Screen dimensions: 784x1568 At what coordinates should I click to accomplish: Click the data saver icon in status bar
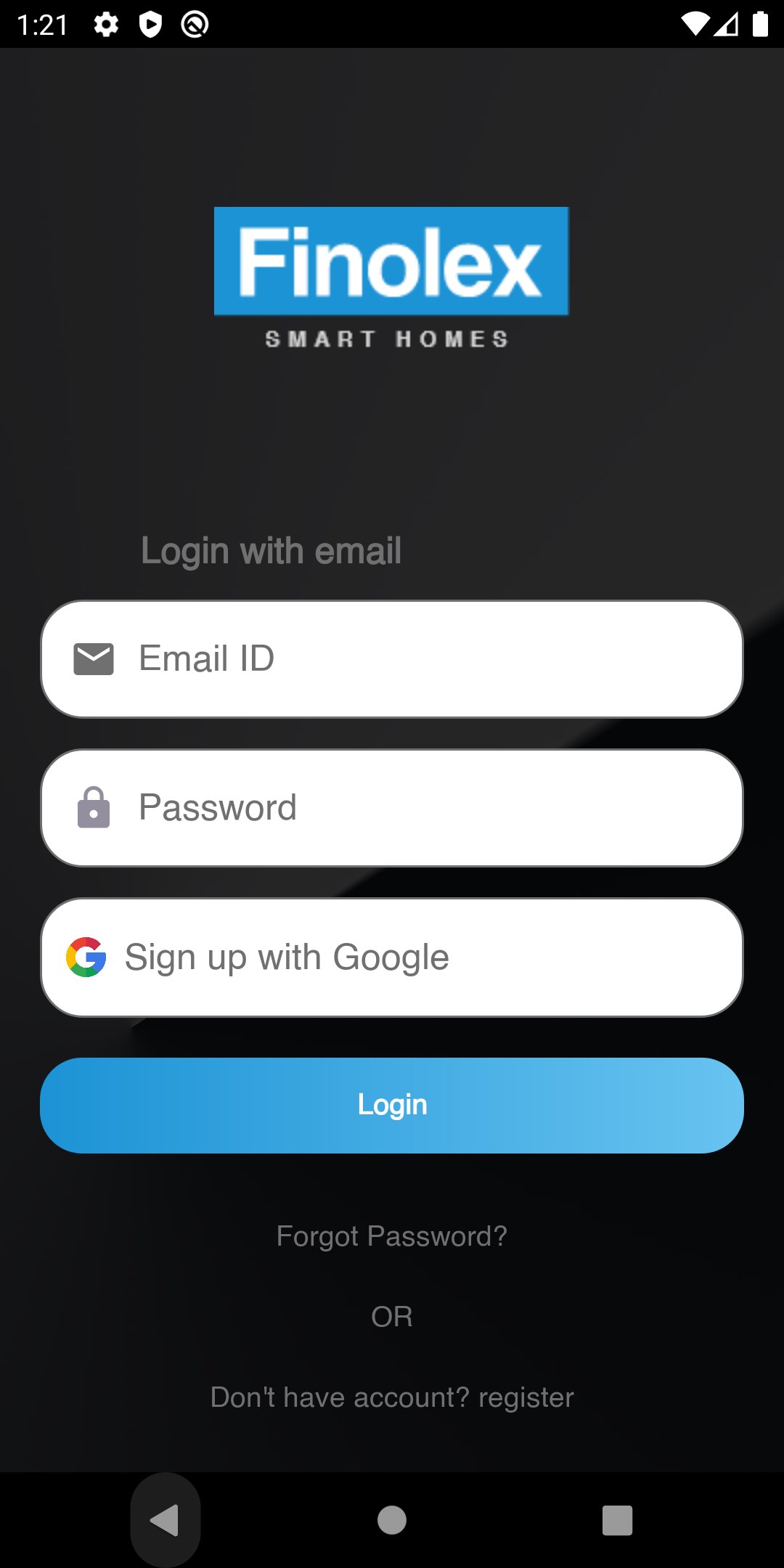coord(192,24)
